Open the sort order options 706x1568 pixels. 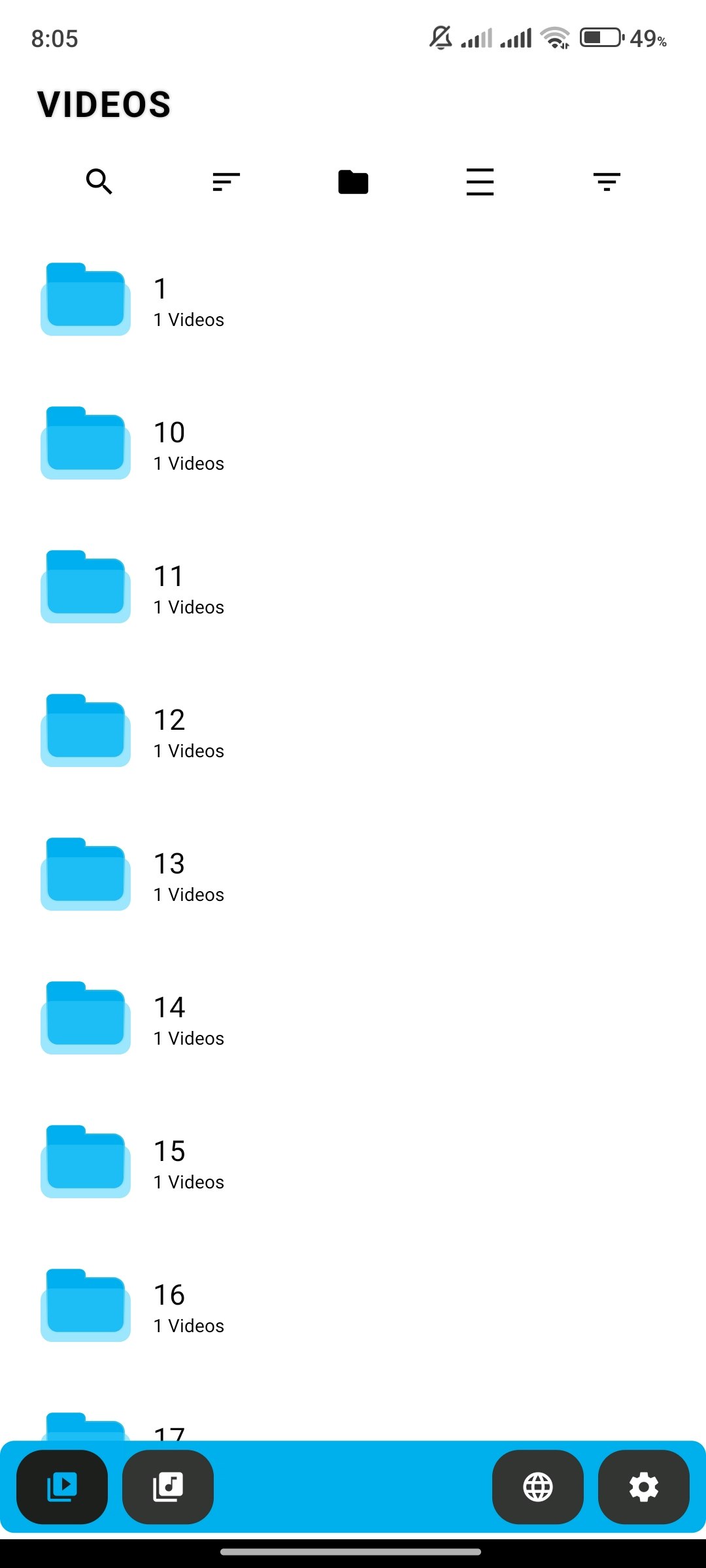click(x=226, y=181)
